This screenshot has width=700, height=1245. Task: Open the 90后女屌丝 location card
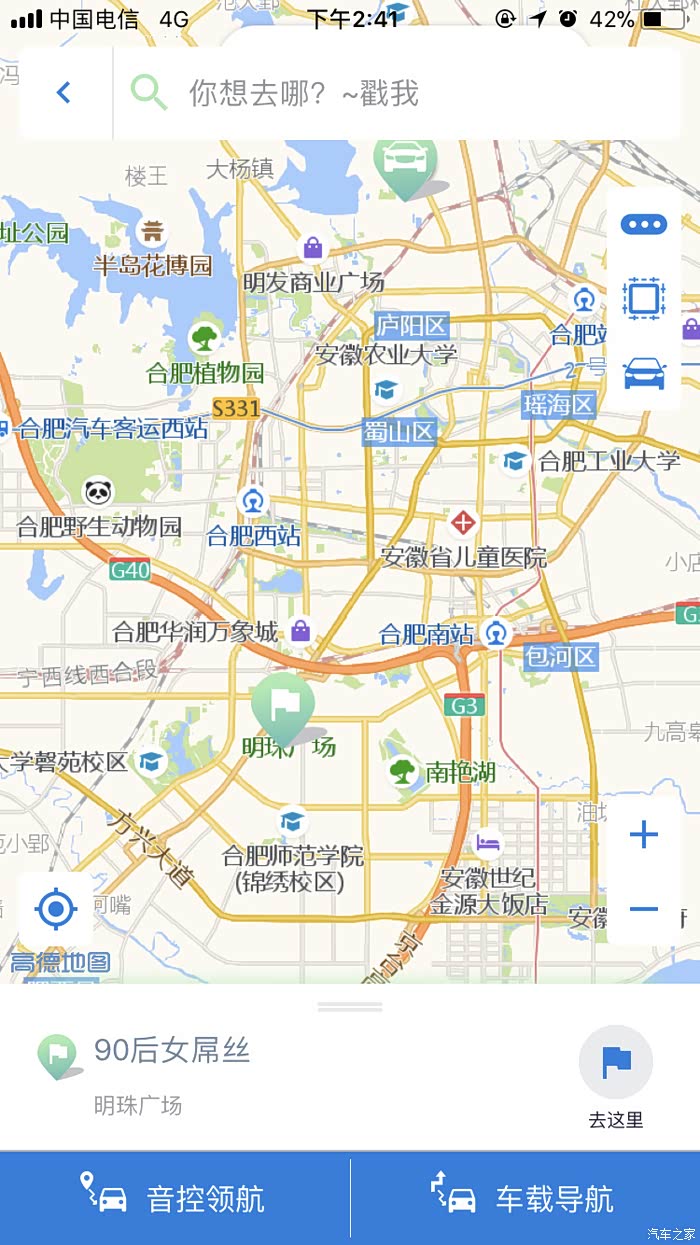[x=172, y=1050]
